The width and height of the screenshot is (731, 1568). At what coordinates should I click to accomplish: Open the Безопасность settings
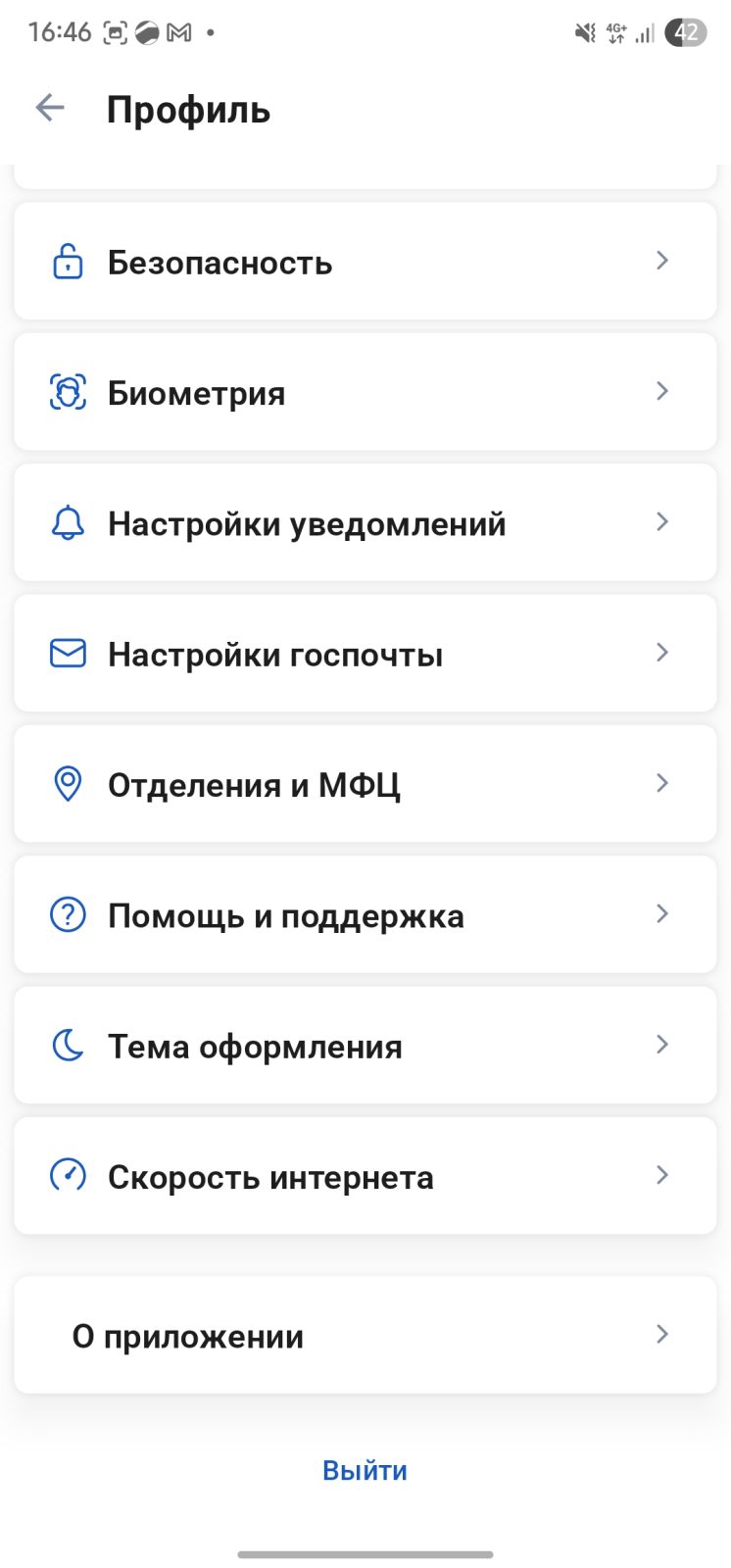[365, 262]
